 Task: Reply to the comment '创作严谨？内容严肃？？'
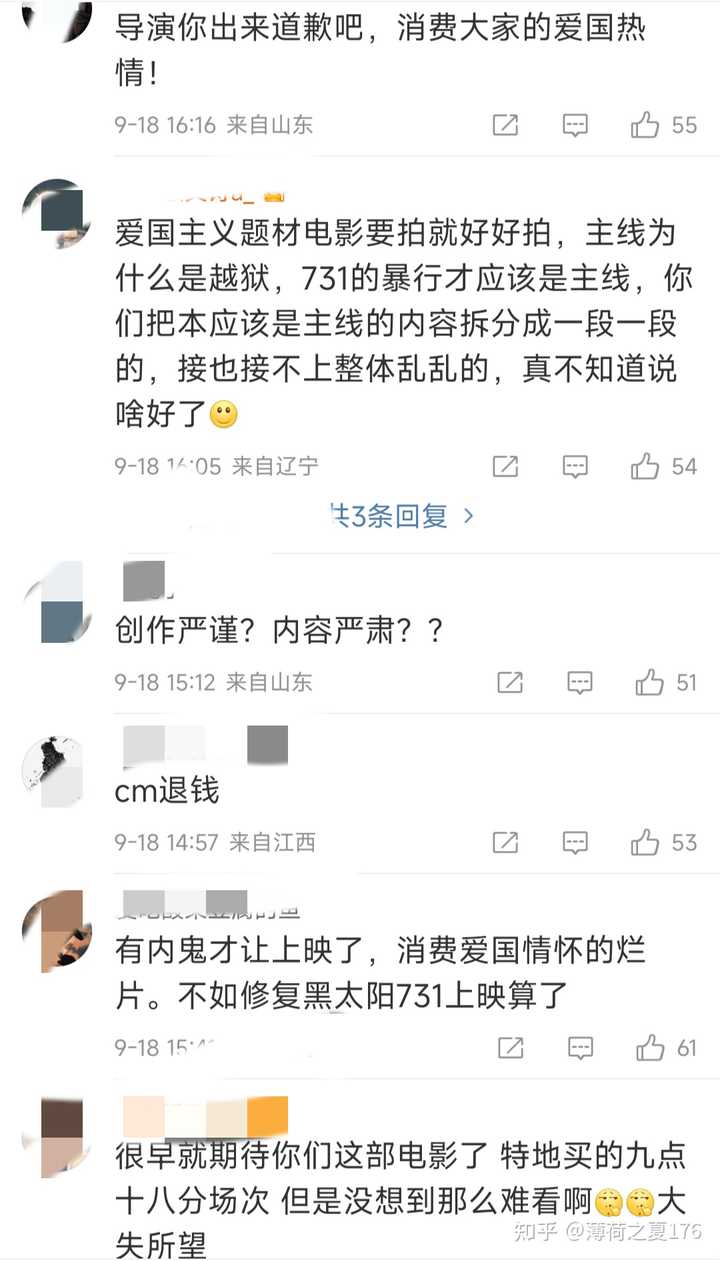[580, 682]
